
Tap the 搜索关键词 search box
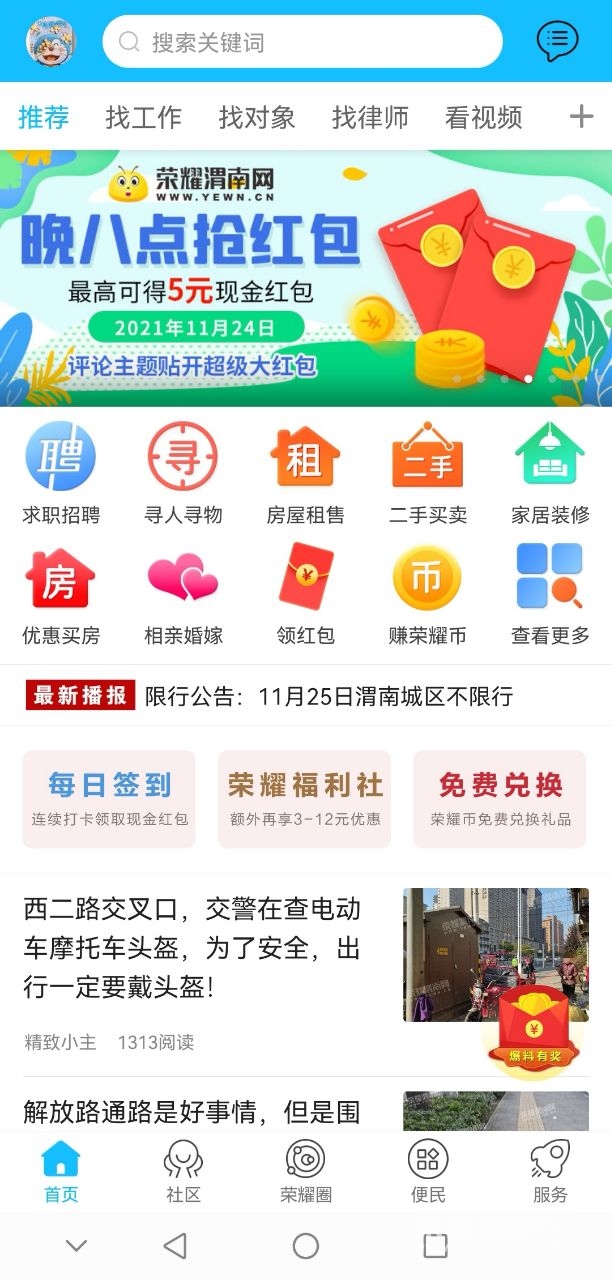click(302, 42)
